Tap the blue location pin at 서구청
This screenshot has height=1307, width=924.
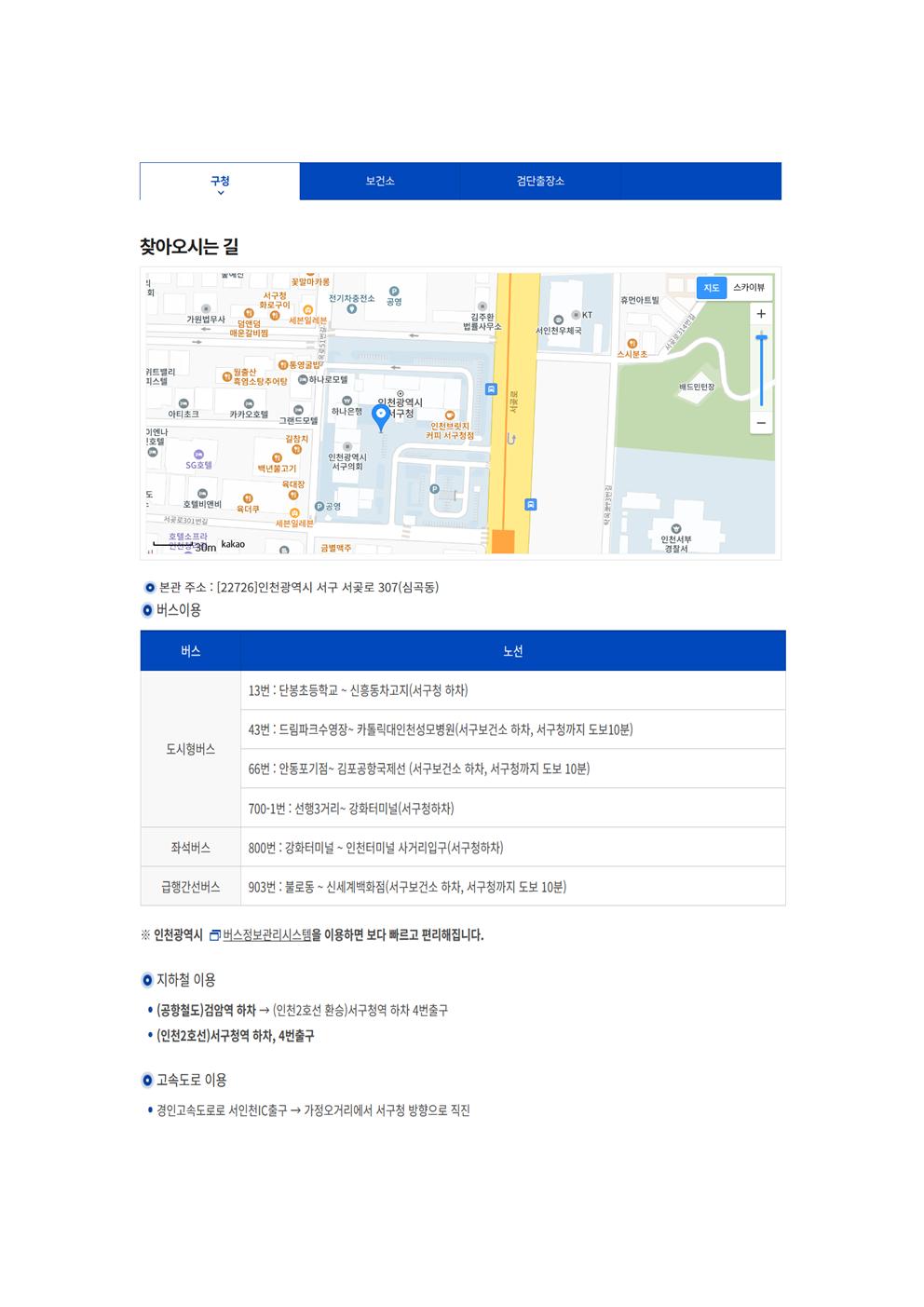380,416
